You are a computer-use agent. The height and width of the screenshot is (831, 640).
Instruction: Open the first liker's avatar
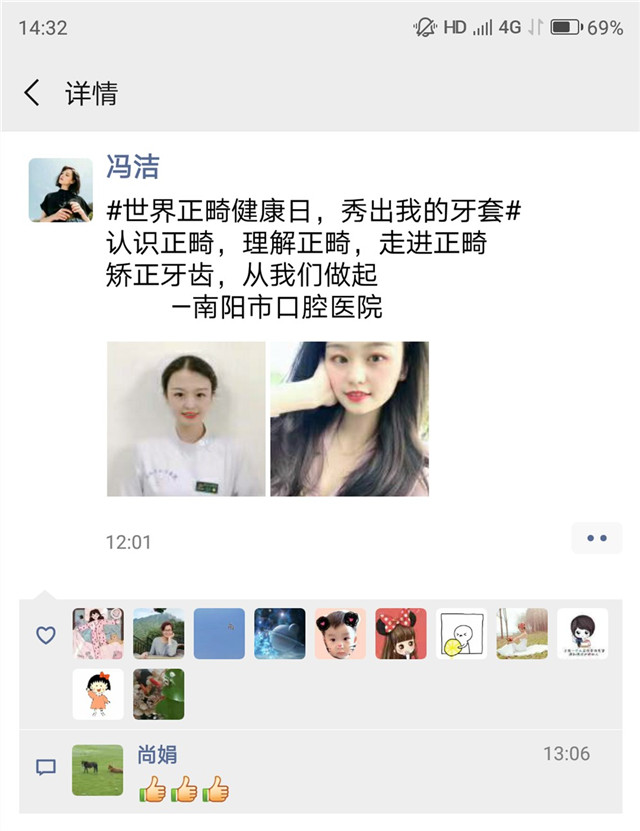pyautogui.click(x=98, y=634)
